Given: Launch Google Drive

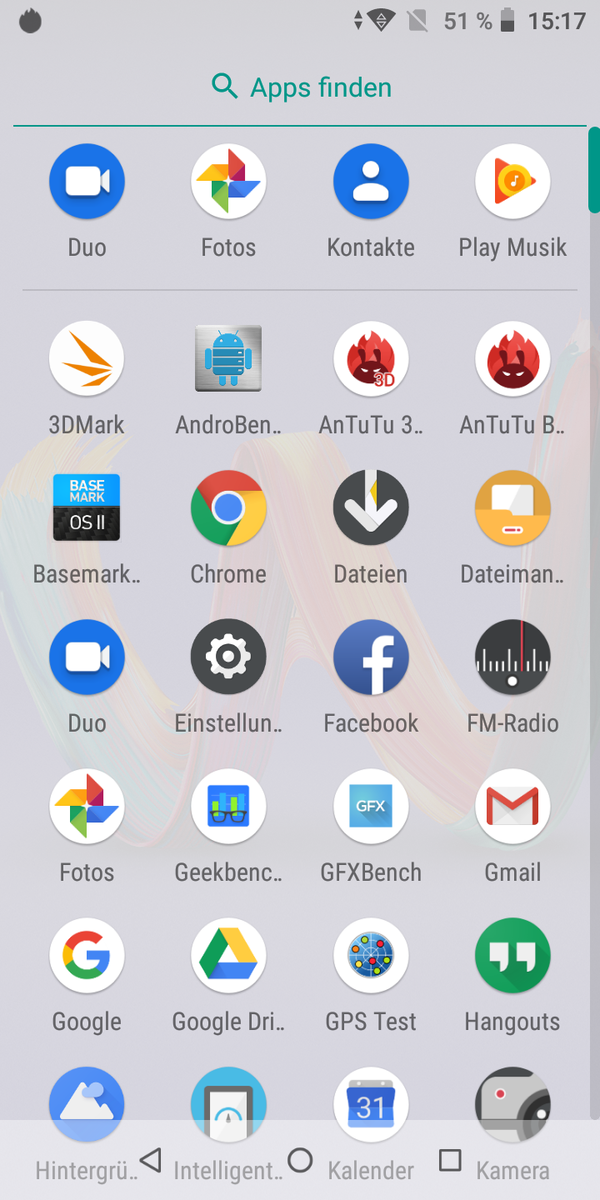Looking at the screenshot, I should (x=228, y=955).
